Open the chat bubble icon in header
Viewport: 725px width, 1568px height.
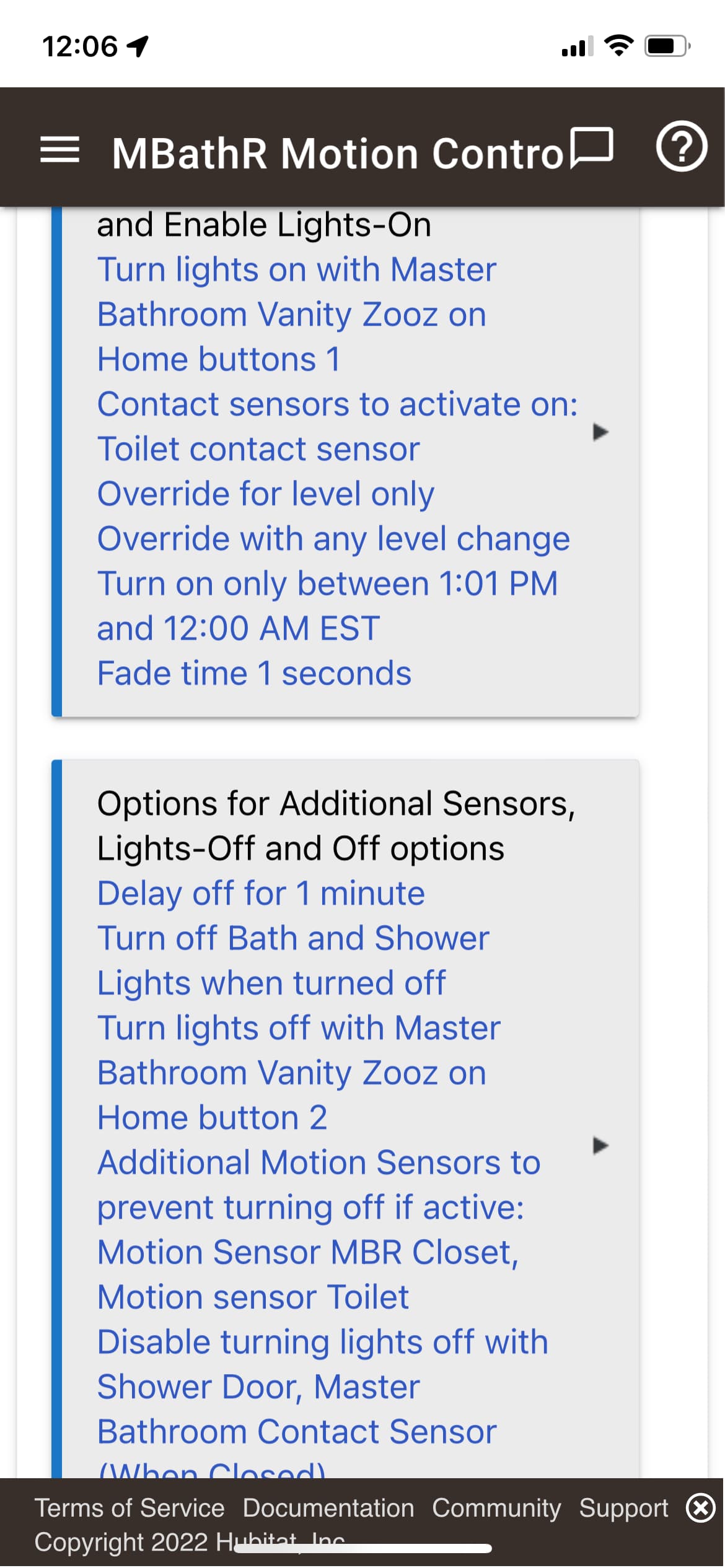(x=591, y=147)
